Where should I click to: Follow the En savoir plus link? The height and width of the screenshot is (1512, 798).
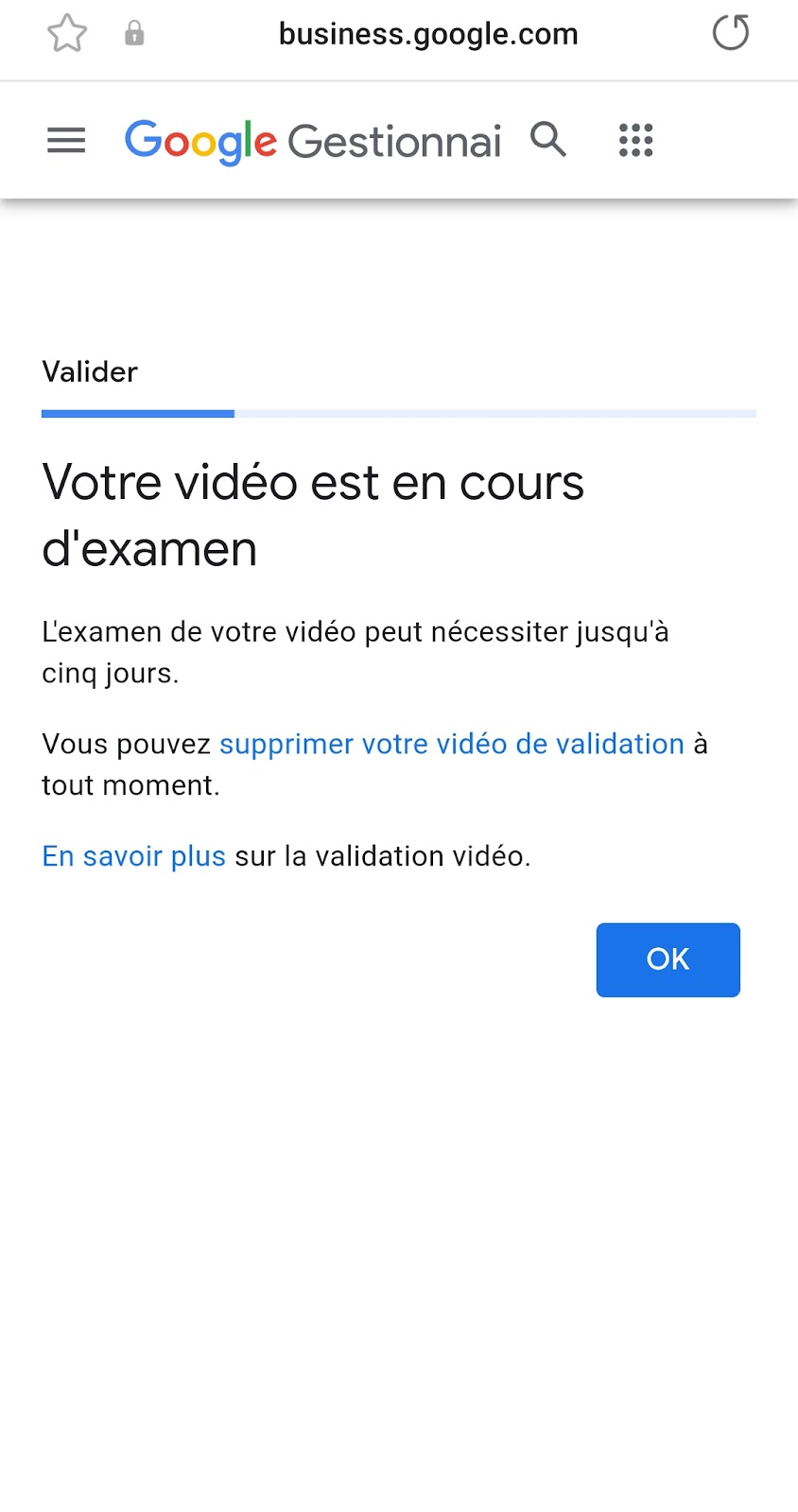coord(133,856)
